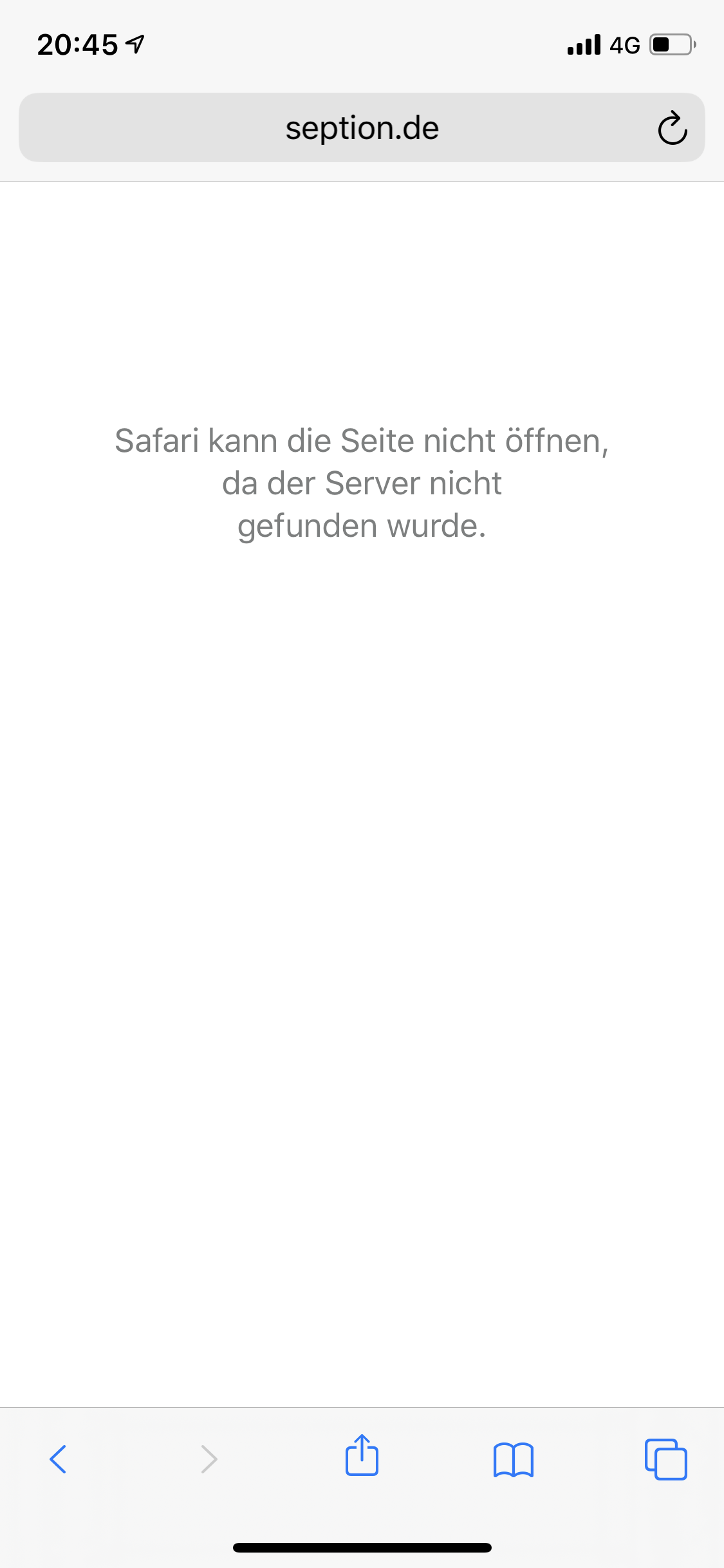The width and height of the screenshot is (724, 1568).
Task: Tap the seption.de address bar
Action: click(x=362, y=128)
